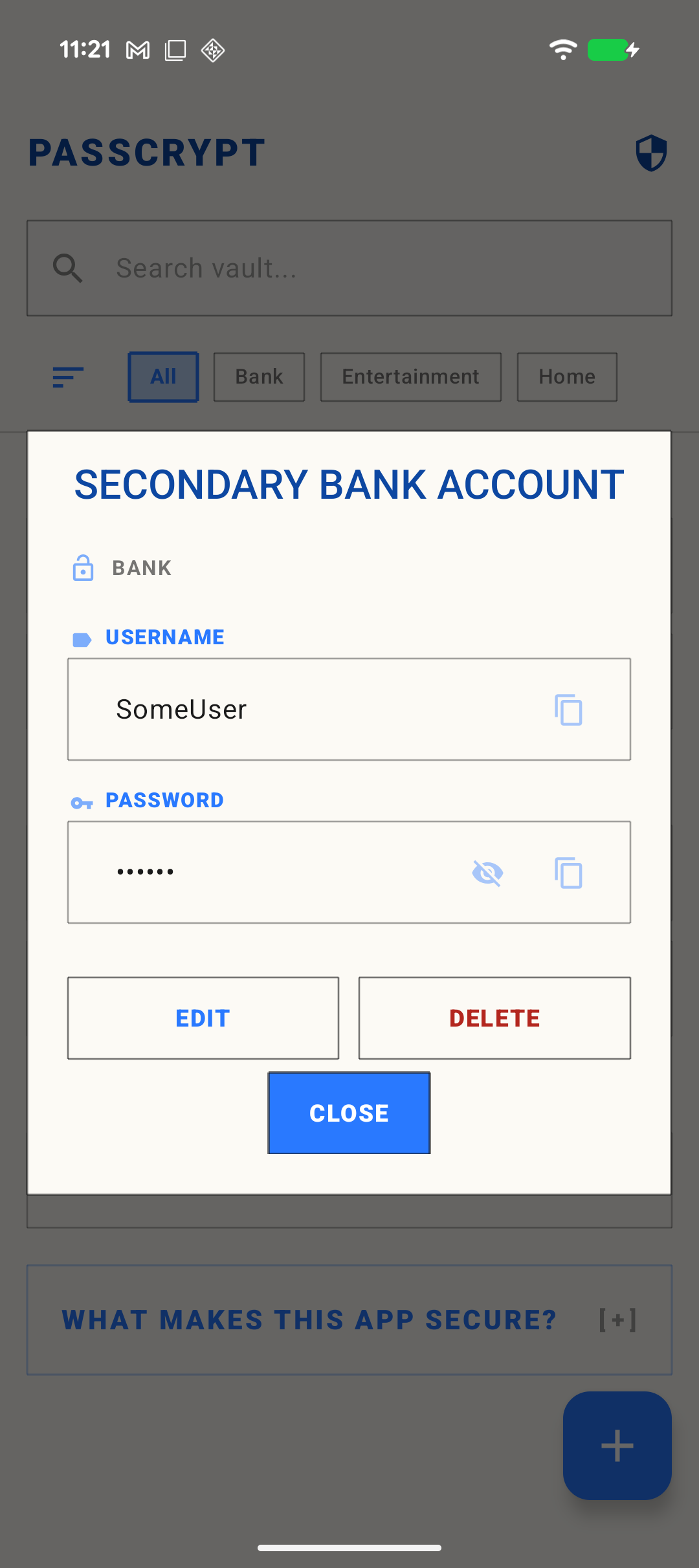Reveal the hidden password with the eye toggle
The image size is (699, 1568).
pos(487,873)
